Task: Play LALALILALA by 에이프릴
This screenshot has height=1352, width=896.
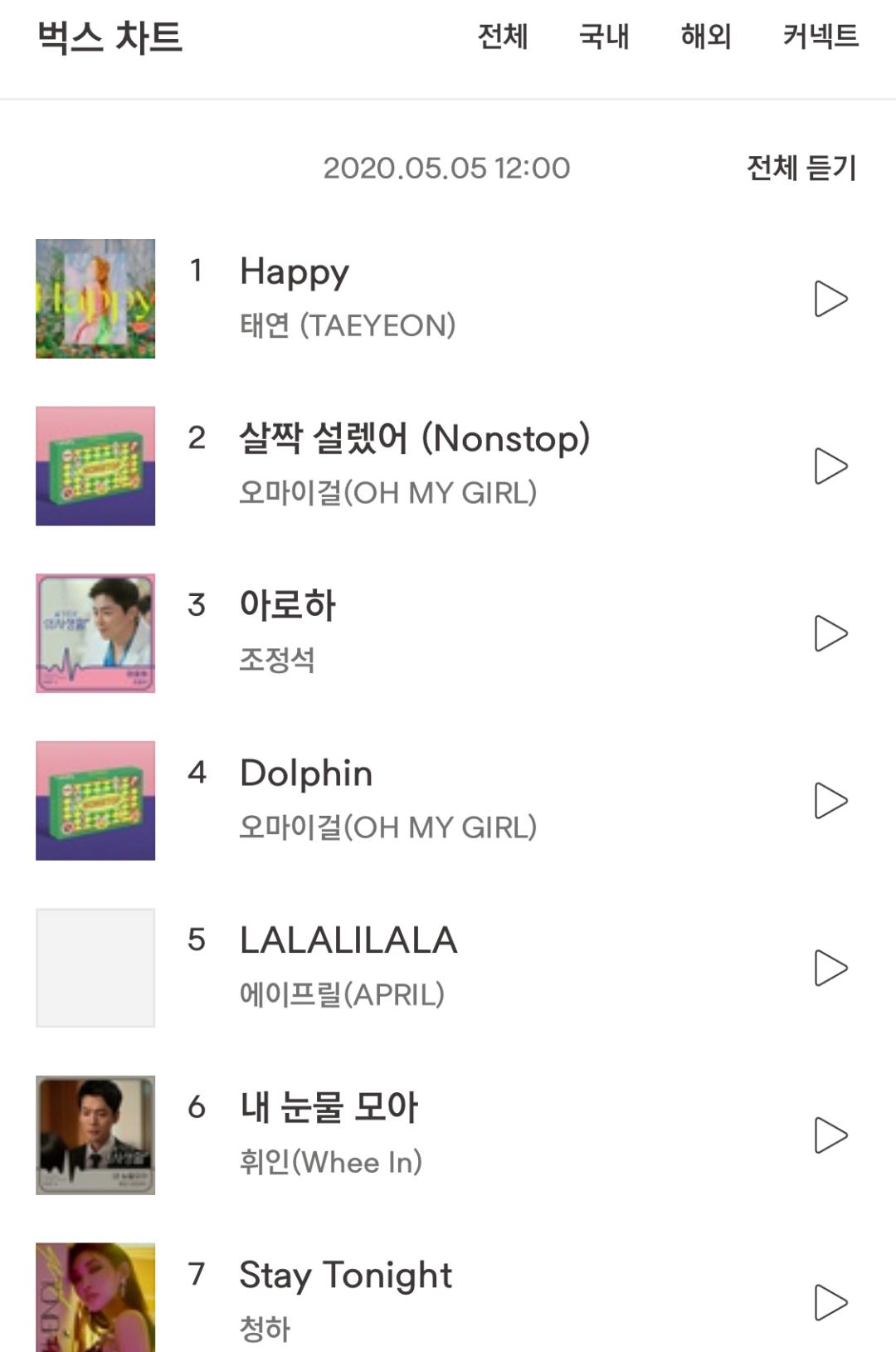Action: tap(830, 968)
